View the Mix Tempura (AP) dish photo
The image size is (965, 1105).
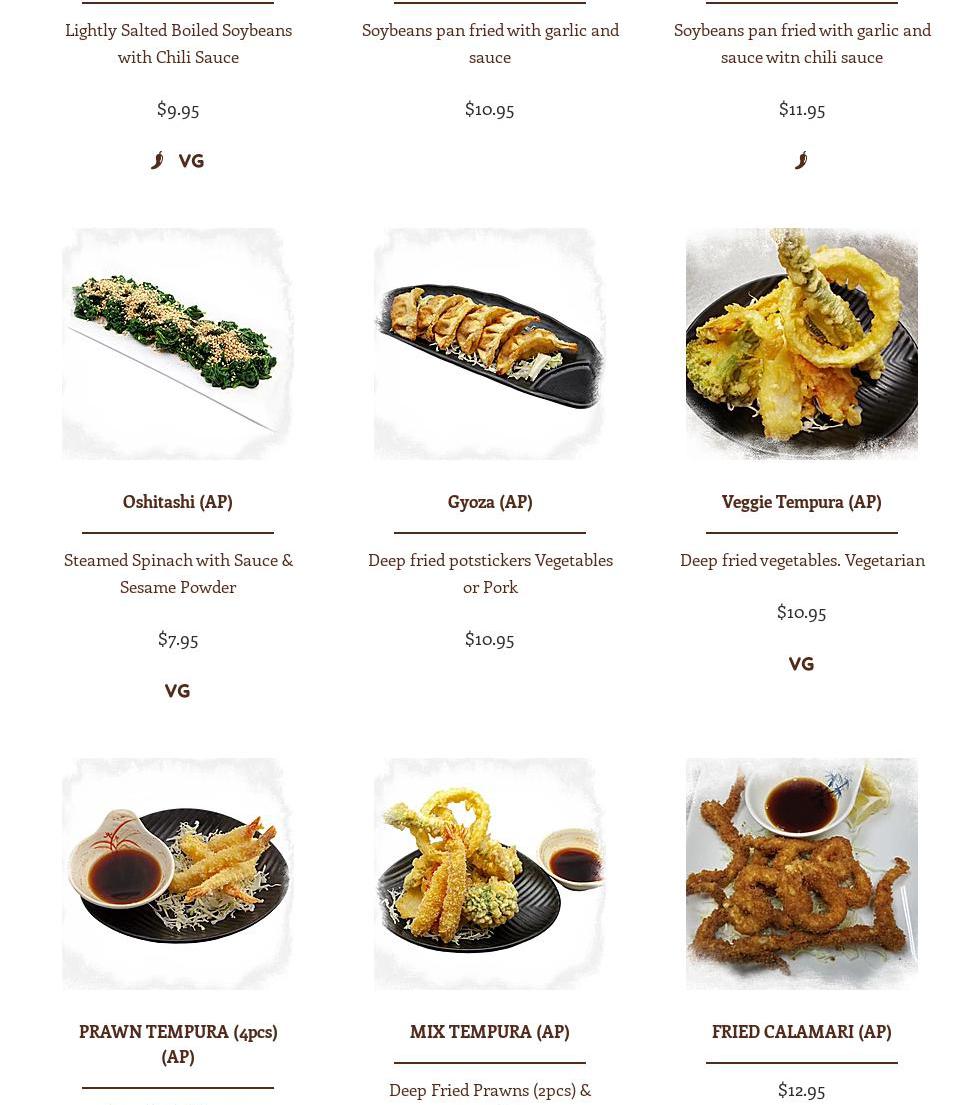tap(490, 874)
